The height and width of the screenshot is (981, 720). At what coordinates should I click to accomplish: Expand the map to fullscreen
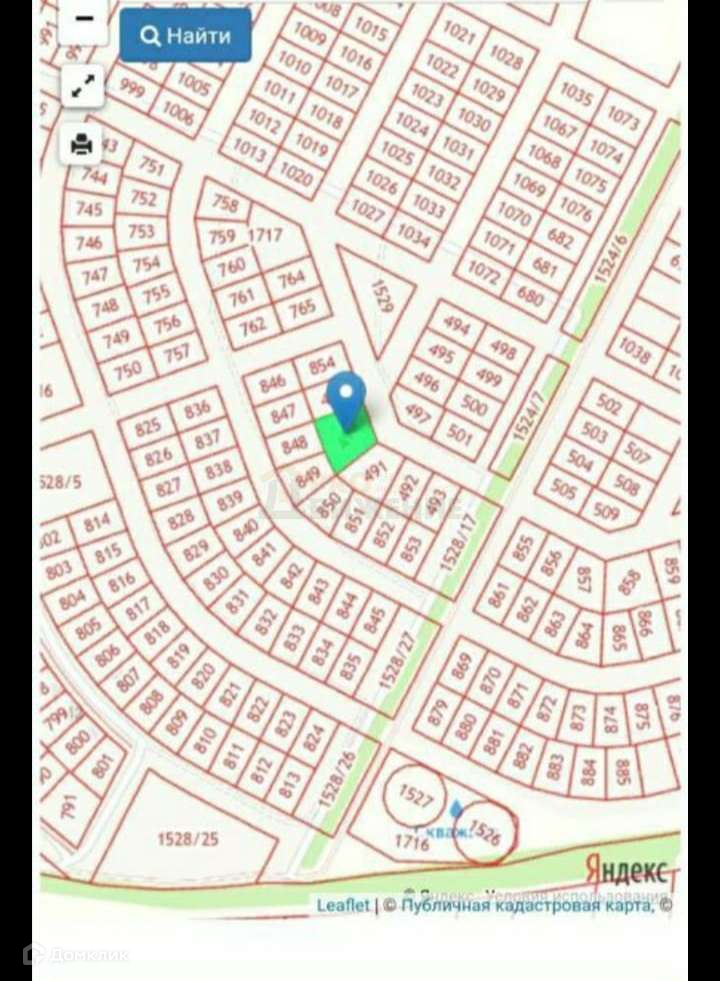(x=83, y=86)
